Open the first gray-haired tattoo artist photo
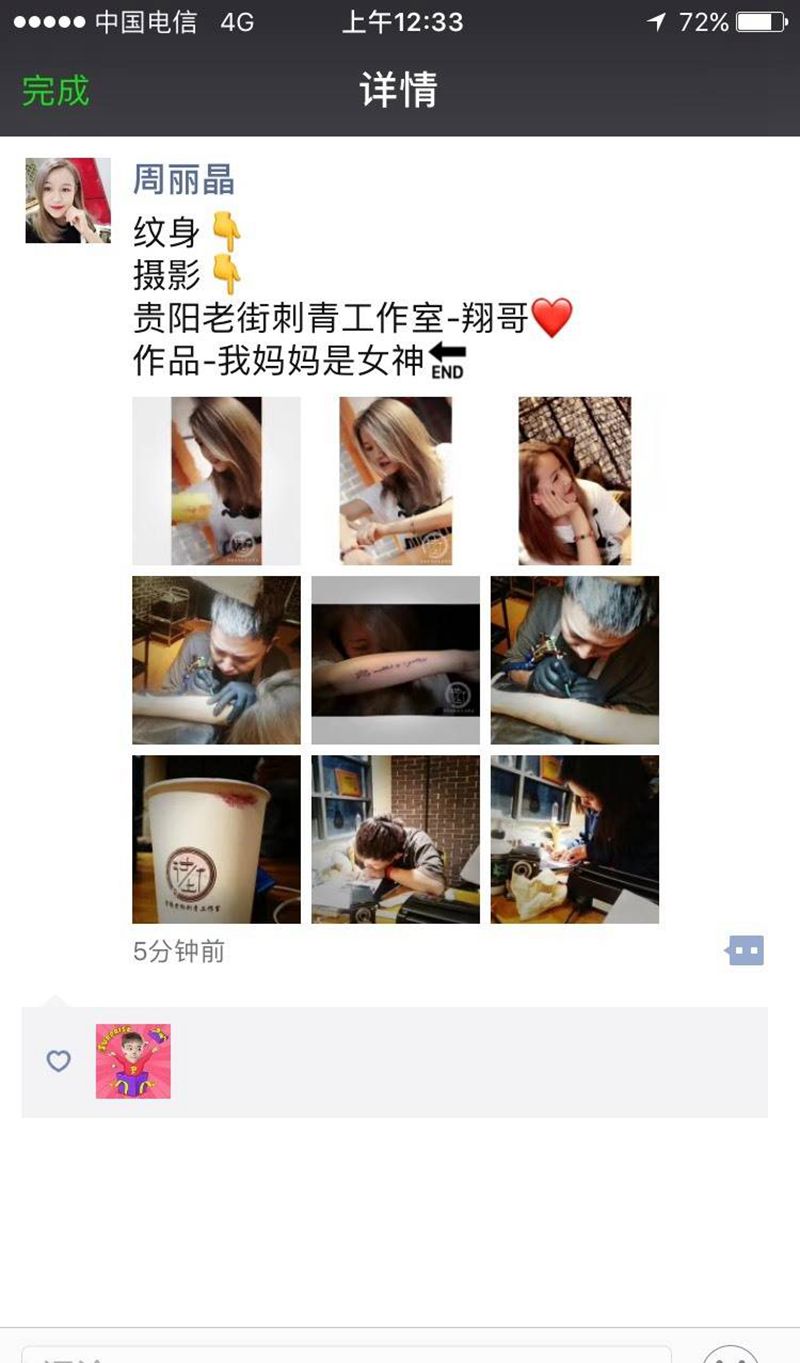The width and height of the screenshot is (800, 1363). click(216, 660)
